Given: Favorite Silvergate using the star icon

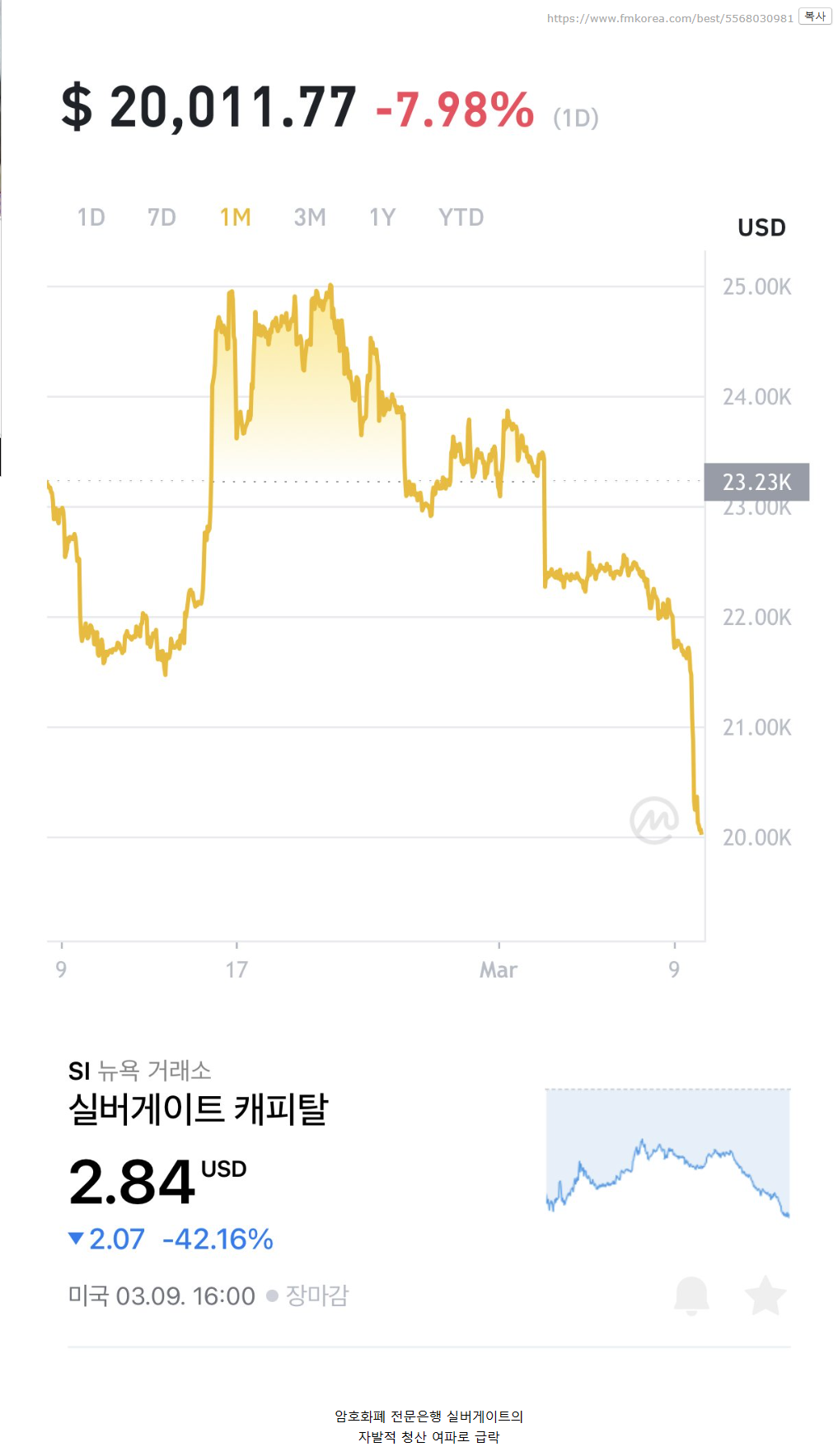Looking at the screenshot, I should pos(765,1295).
